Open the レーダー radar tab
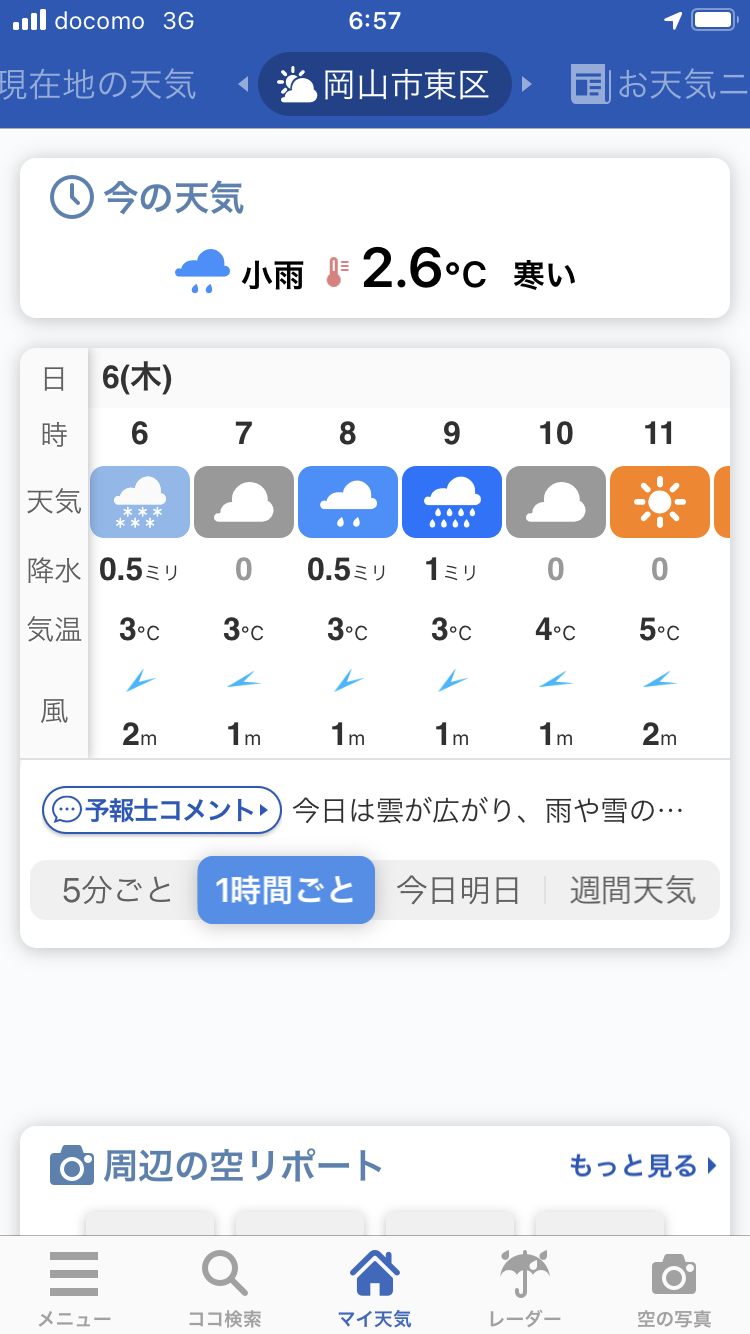 click(525, 1287)
